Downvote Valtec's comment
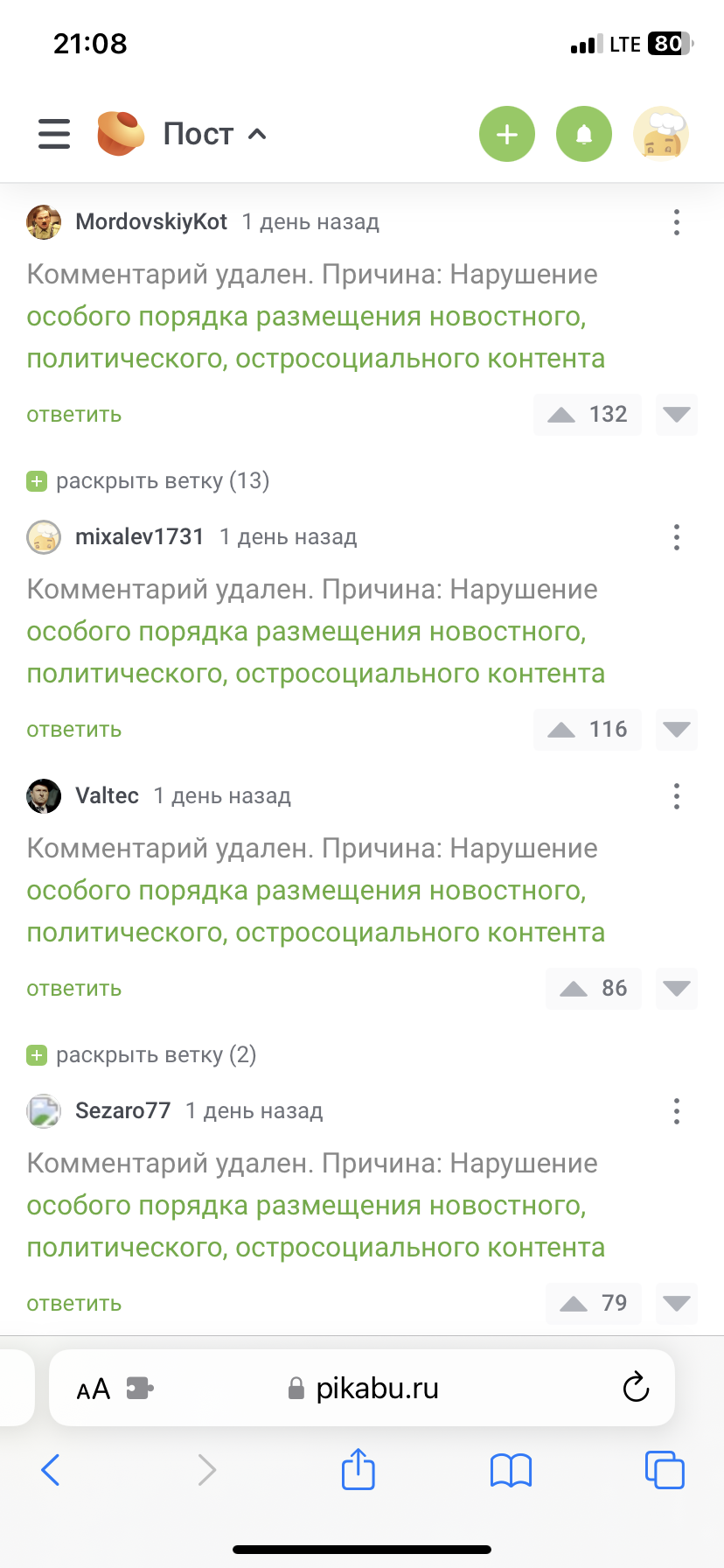This screenshot has height=1568, width=724. (x=677, y=989)
